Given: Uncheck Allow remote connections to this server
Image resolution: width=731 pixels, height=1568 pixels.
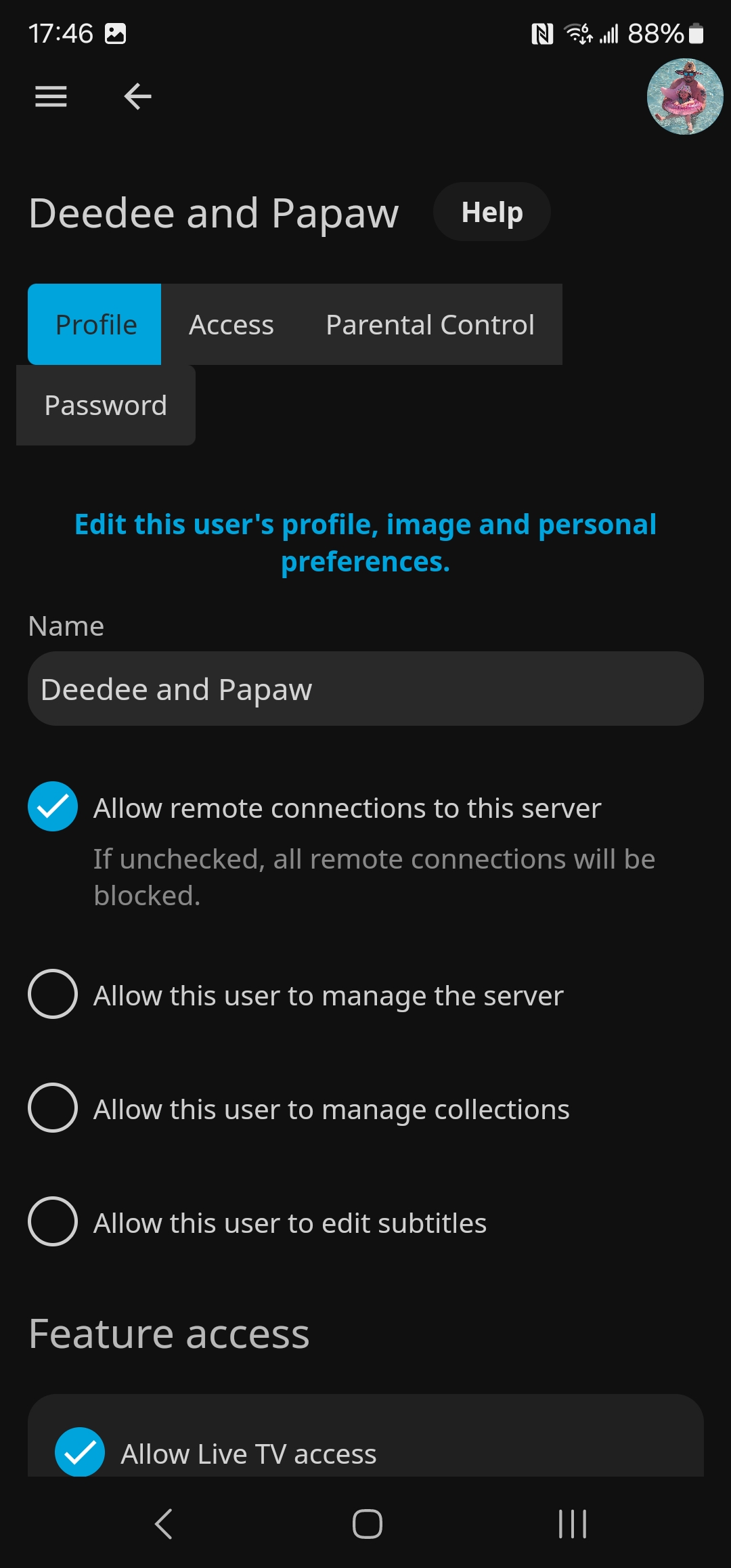Looking at the screenshot, I should (x=53, y=806).
